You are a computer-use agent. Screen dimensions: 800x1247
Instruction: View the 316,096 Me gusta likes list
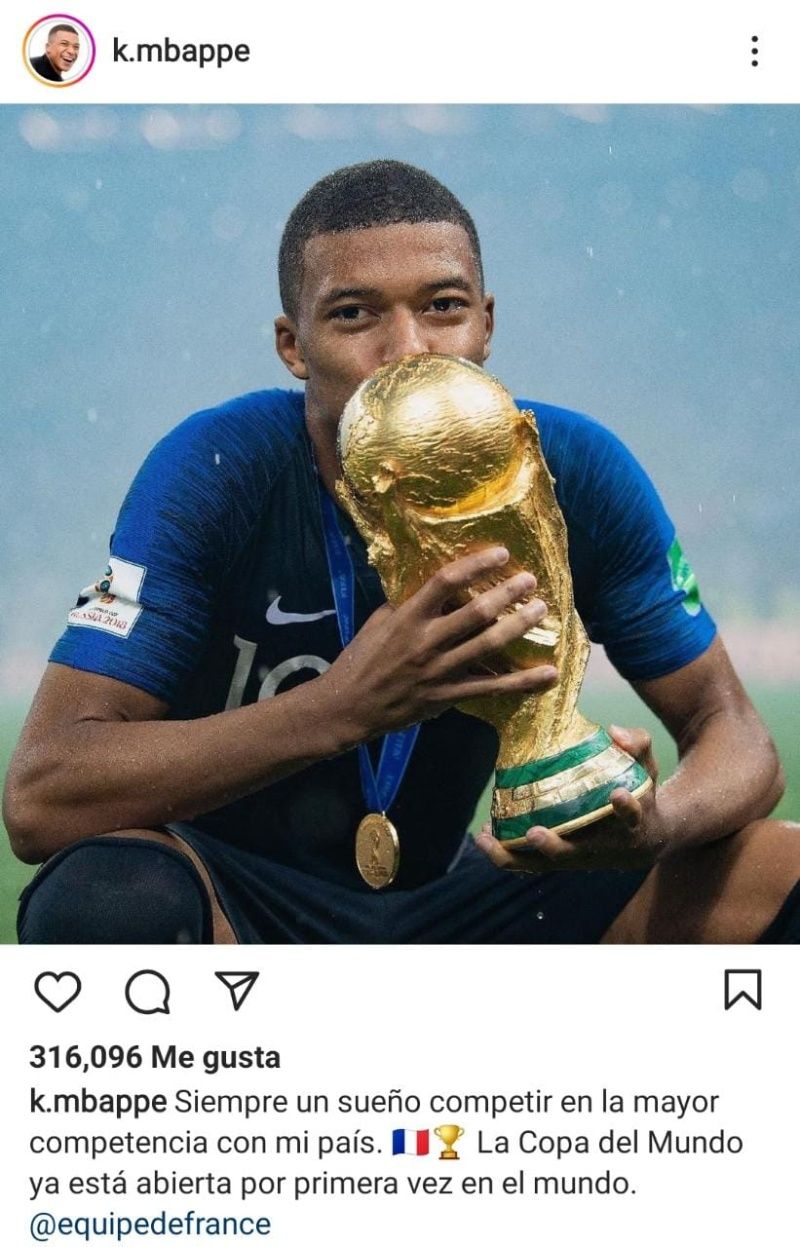pos(154,1056)
